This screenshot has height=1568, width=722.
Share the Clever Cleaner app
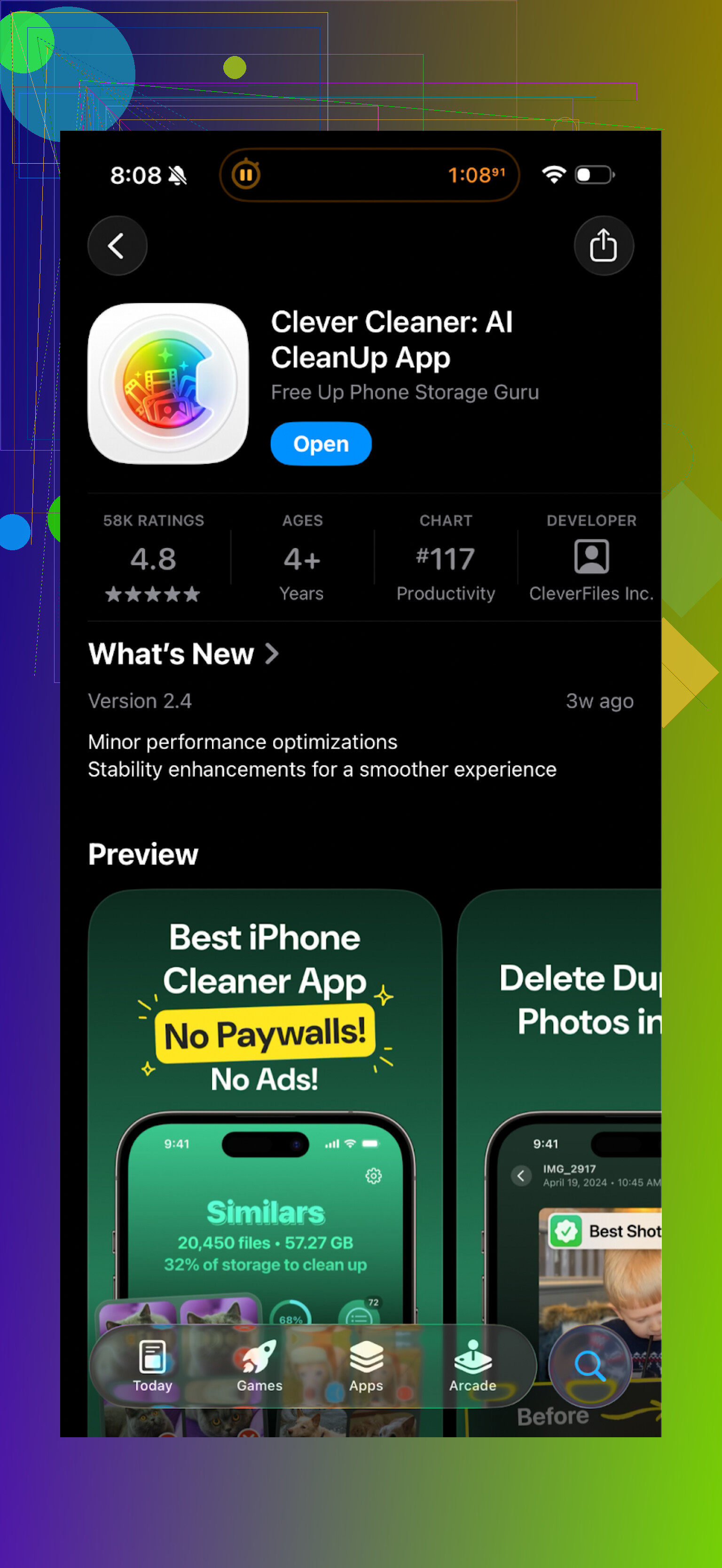point(603,246)
